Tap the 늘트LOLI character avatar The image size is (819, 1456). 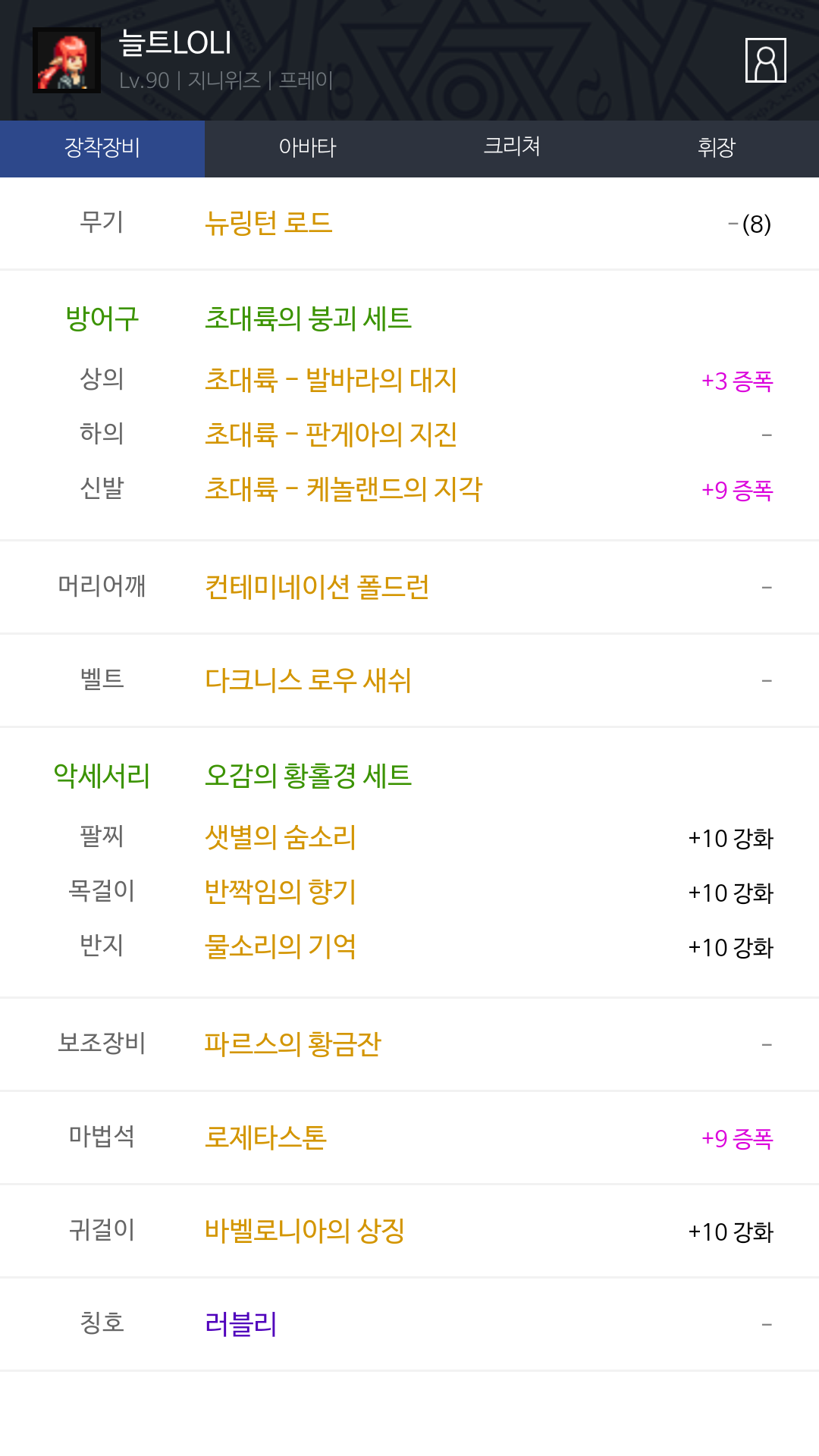pyautogui.click(x=67, y=60)
